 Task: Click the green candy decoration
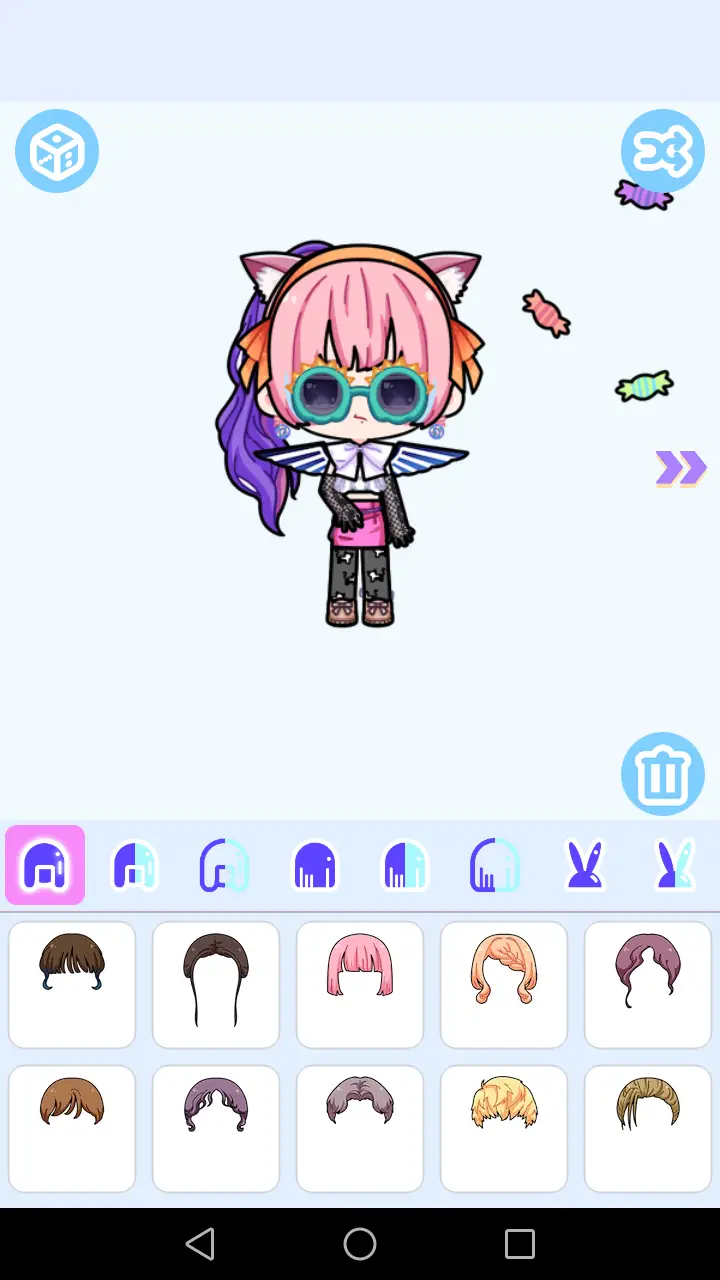coord(644,385)
